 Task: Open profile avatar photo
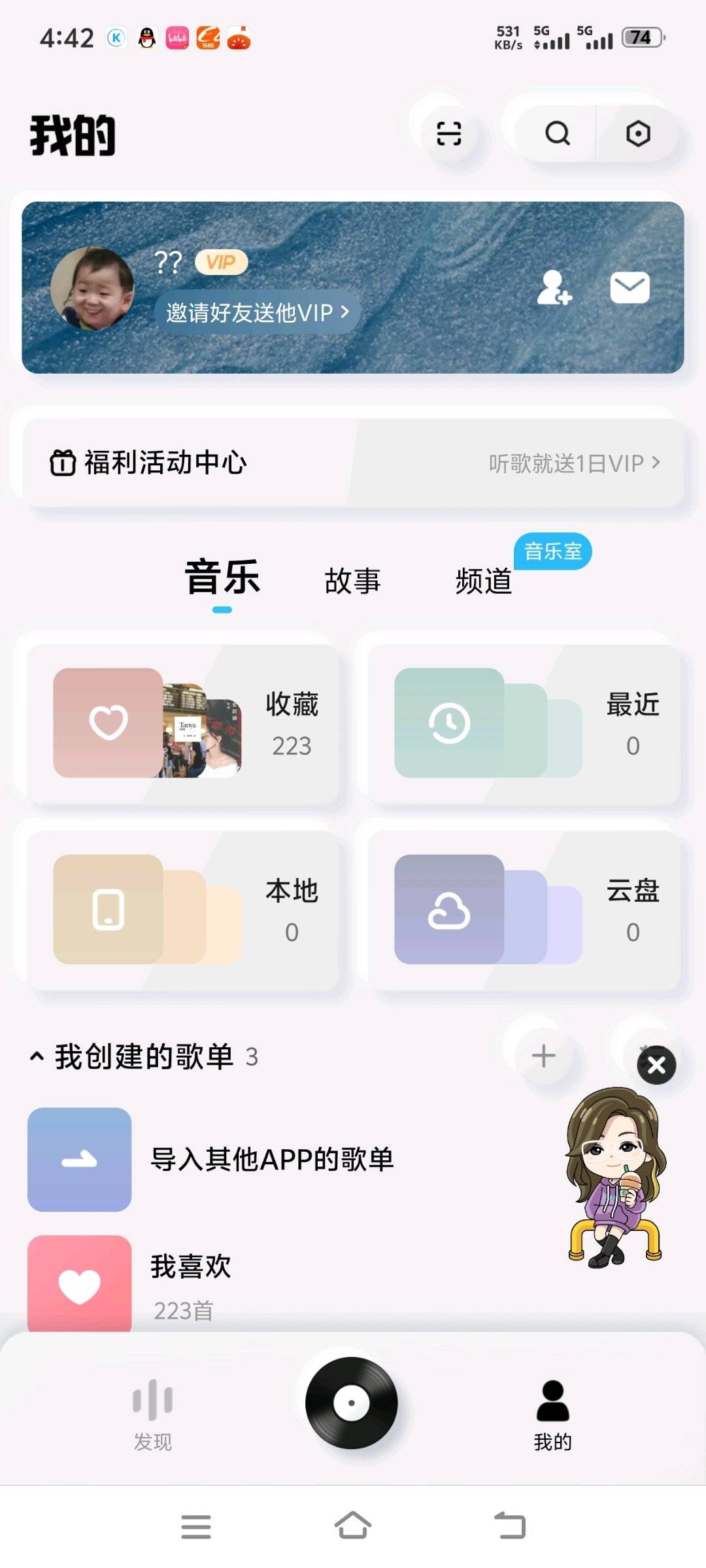pos(93,288)
